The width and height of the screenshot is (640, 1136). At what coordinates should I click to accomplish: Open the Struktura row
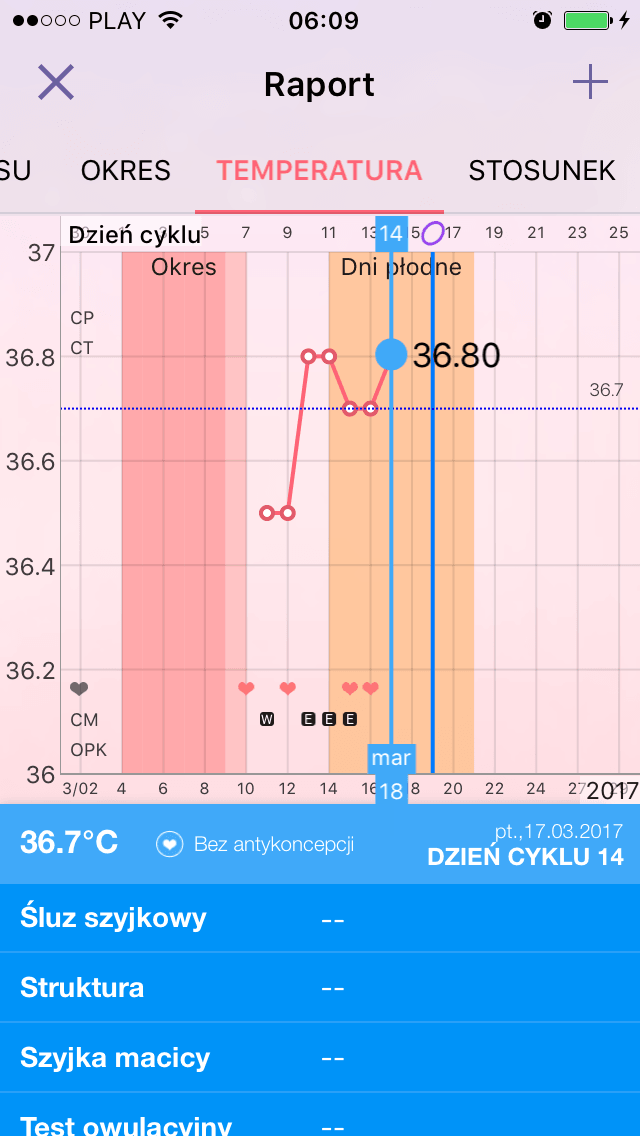point(320,988)
